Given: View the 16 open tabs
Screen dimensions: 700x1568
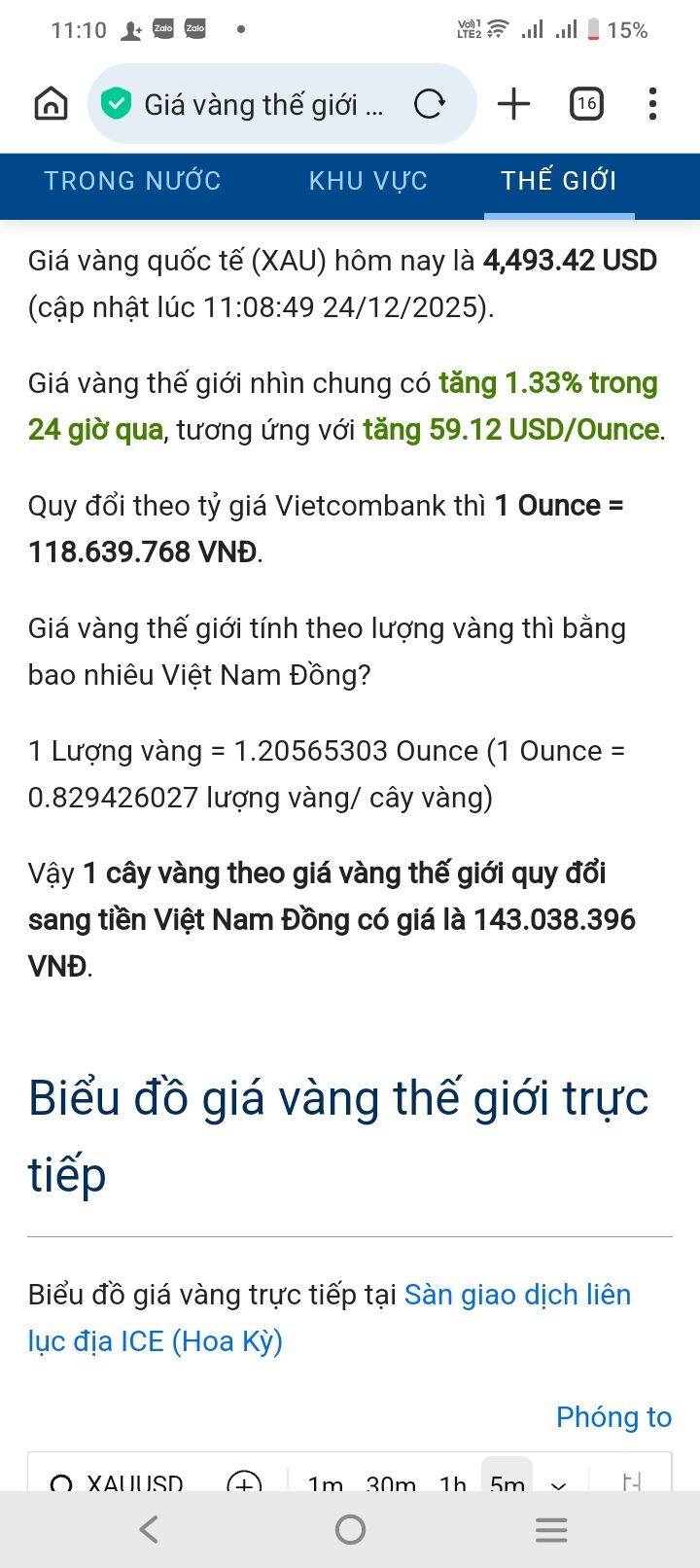Looking at the screenshot, I should 586,103.
